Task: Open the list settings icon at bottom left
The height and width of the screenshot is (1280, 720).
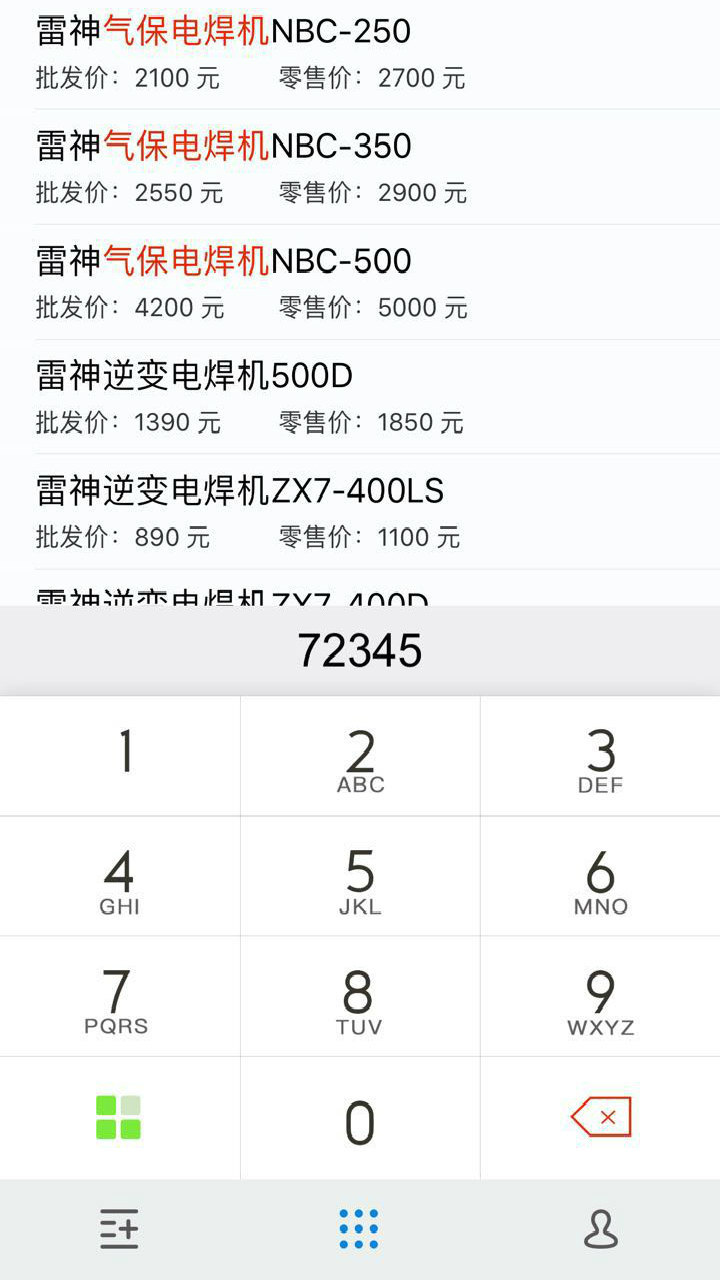Action: tap(120, 1230)
